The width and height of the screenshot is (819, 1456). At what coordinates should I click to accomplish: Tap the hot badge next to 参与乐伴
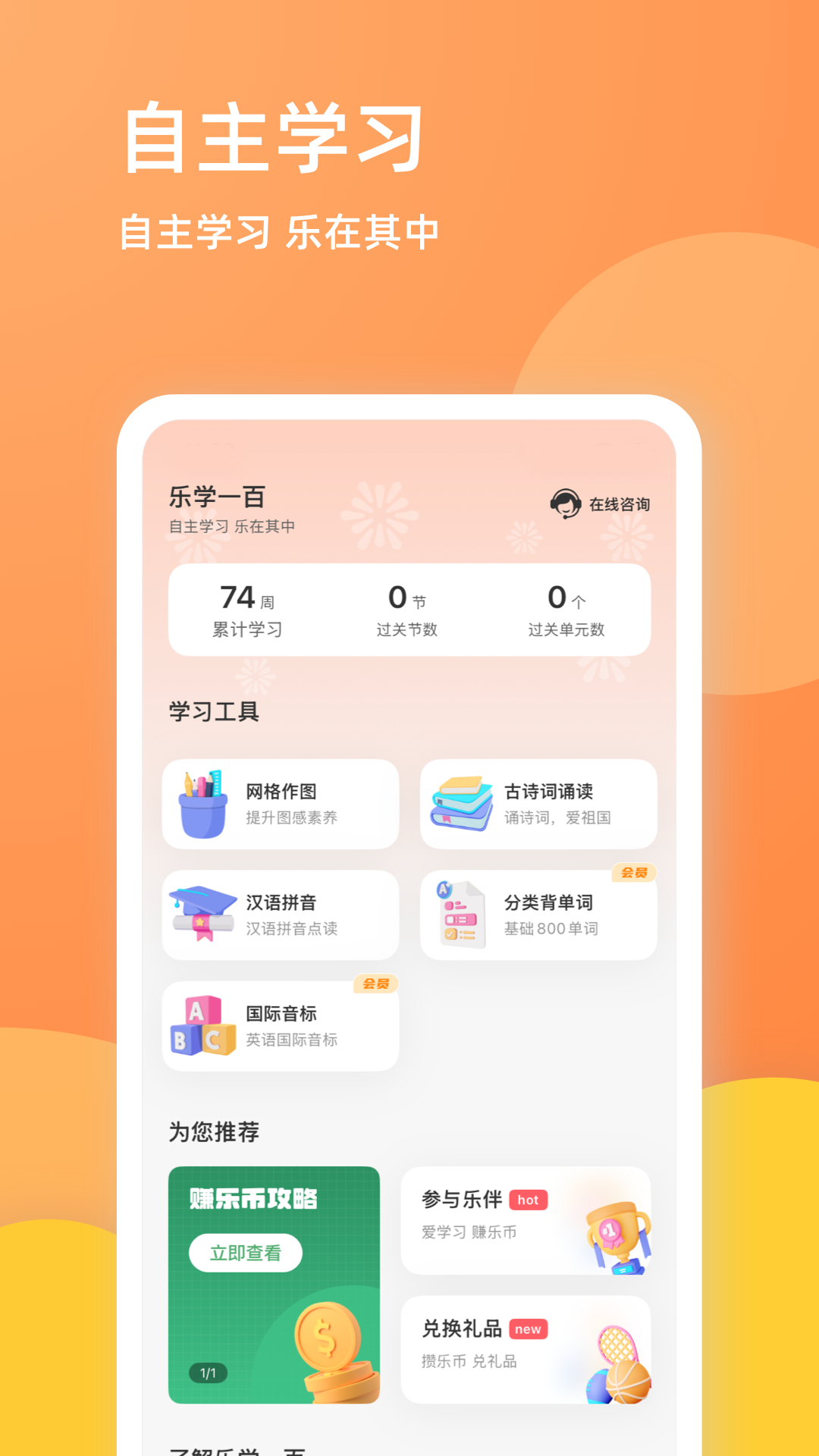529,1200
